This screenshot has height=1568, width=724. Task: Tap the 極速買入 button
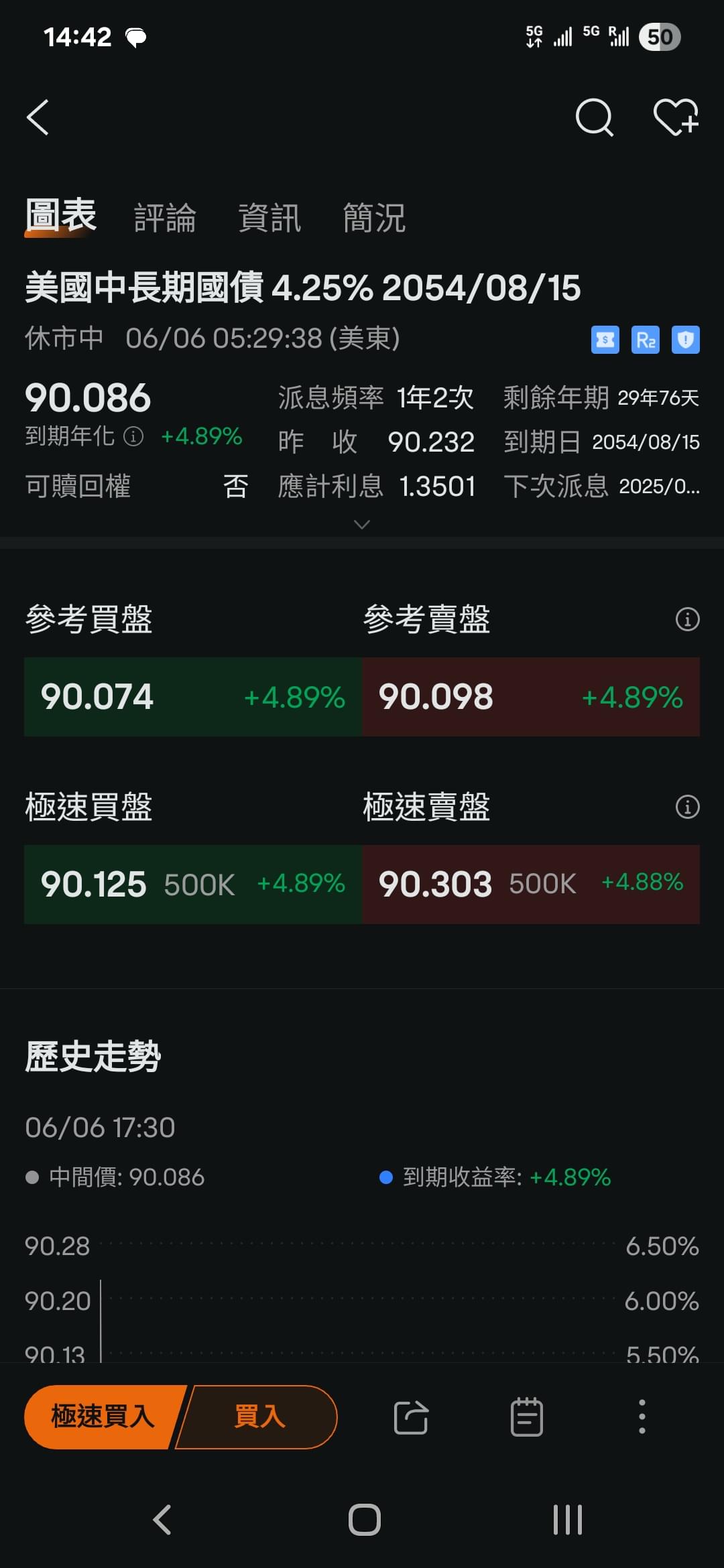click(103, 1417)
